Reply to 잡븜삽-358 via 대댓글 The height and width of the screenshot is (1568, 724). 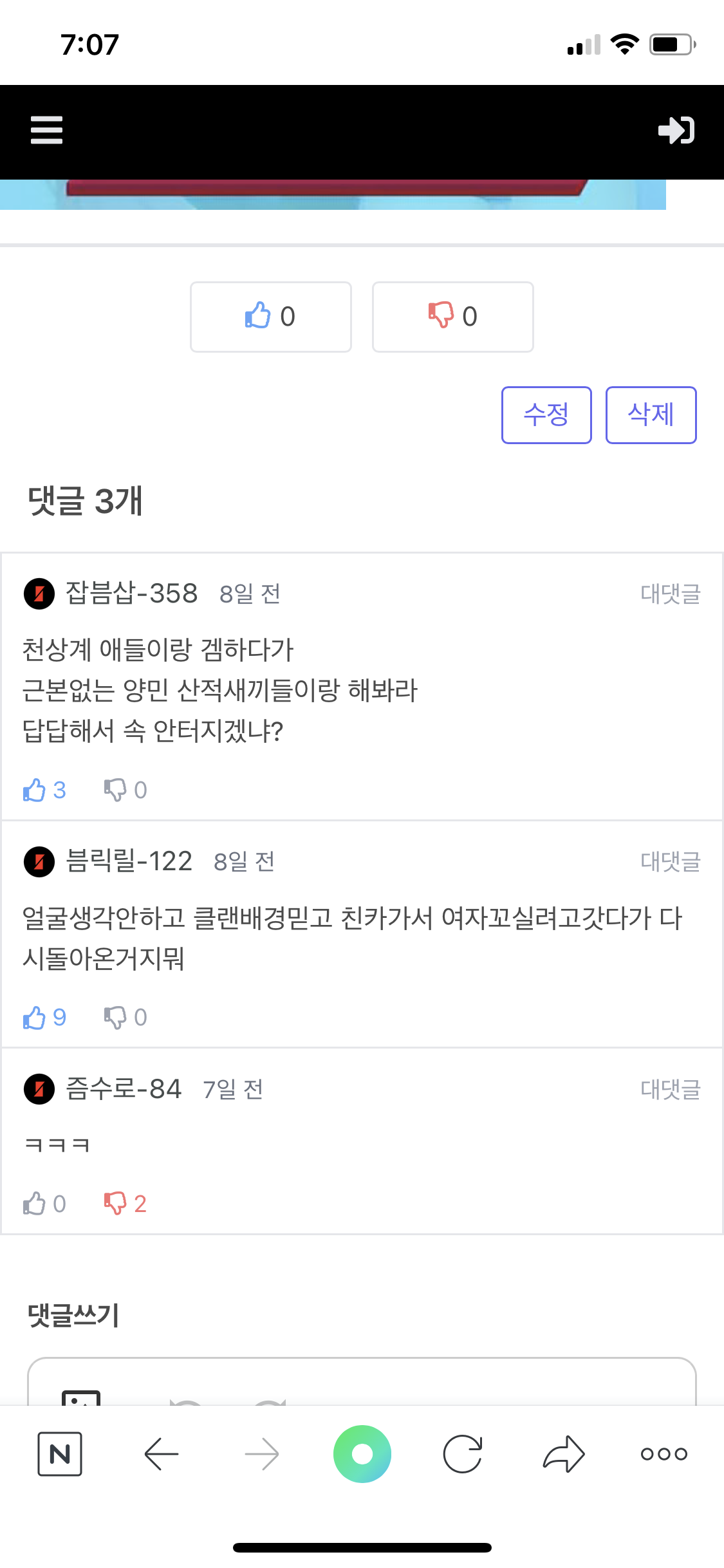tap(670, 593)
